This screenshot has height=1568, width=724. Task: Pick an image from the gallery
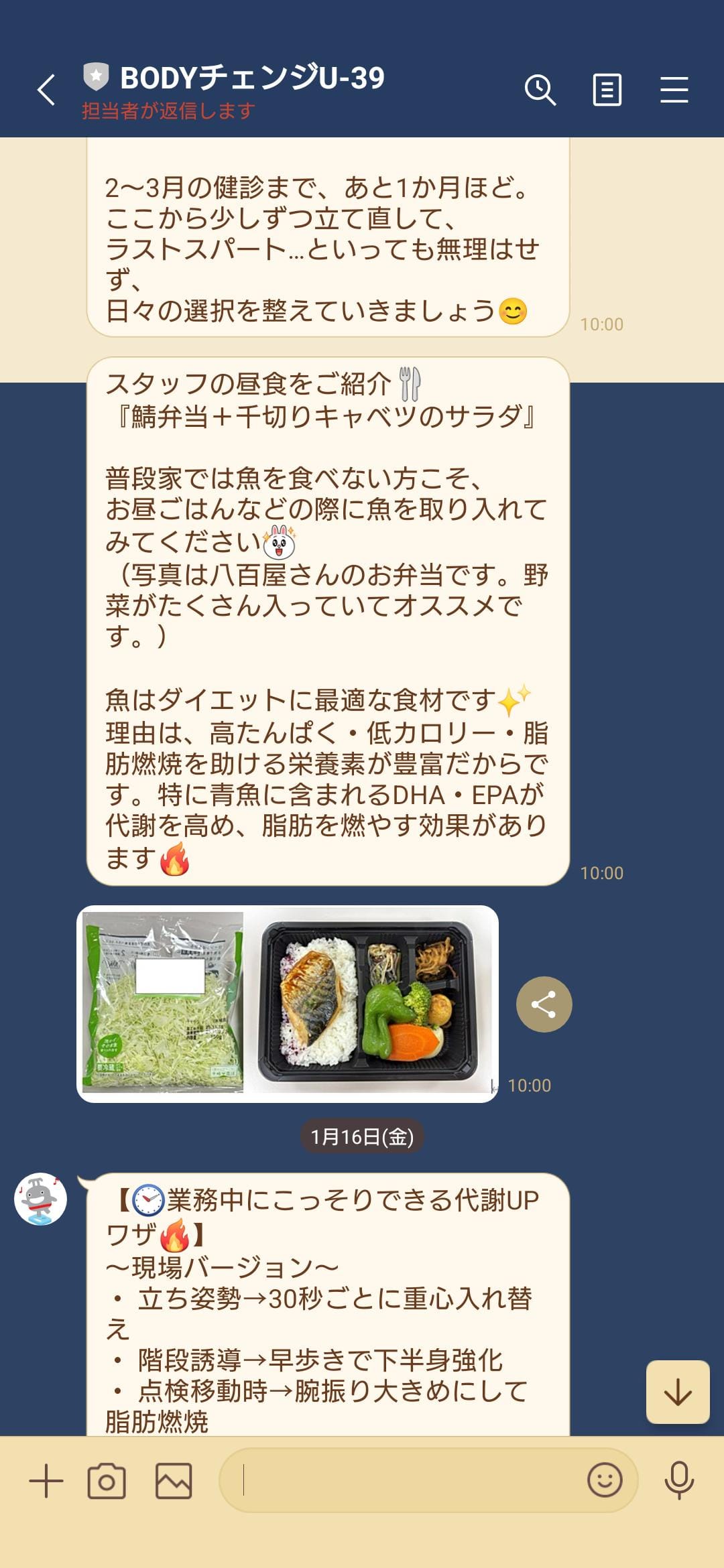174,1480
